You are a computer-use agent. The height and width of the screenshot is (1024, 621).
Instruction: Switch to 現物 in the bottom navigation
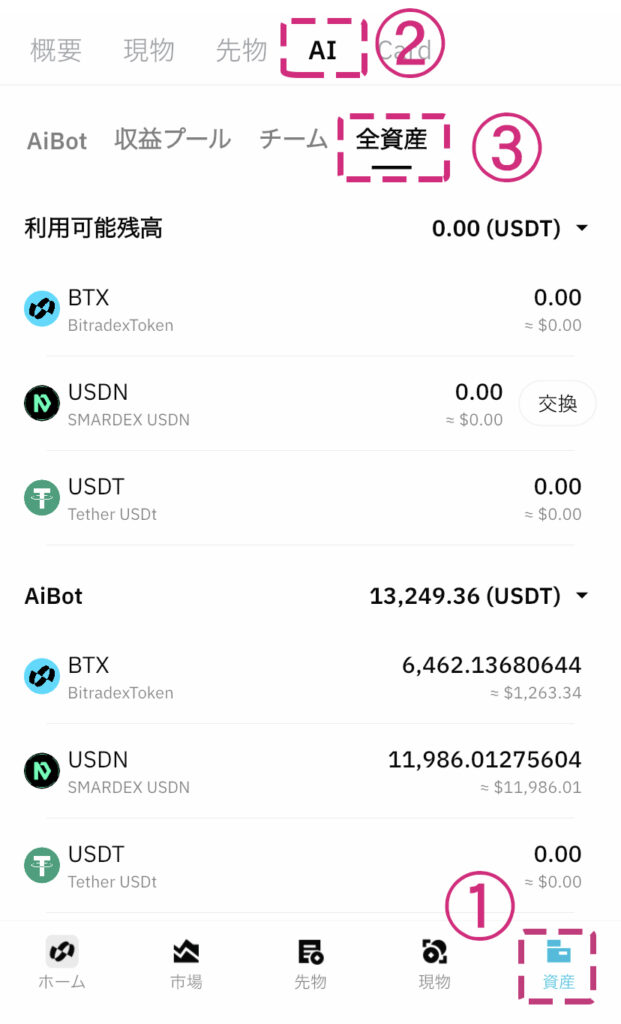pyautogui.click(x=434, y=964)
